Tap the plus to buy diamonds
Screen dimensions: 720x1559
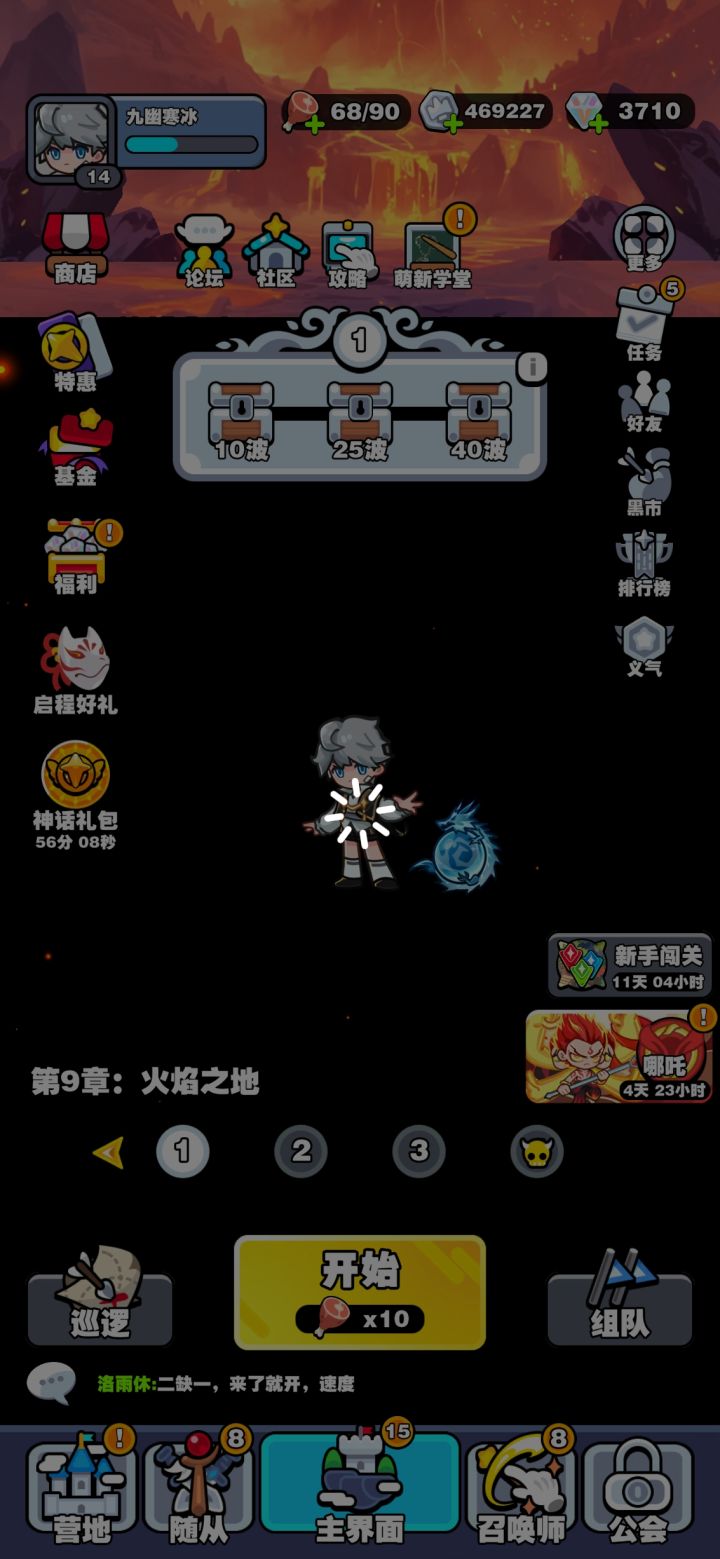click(597, 124)
